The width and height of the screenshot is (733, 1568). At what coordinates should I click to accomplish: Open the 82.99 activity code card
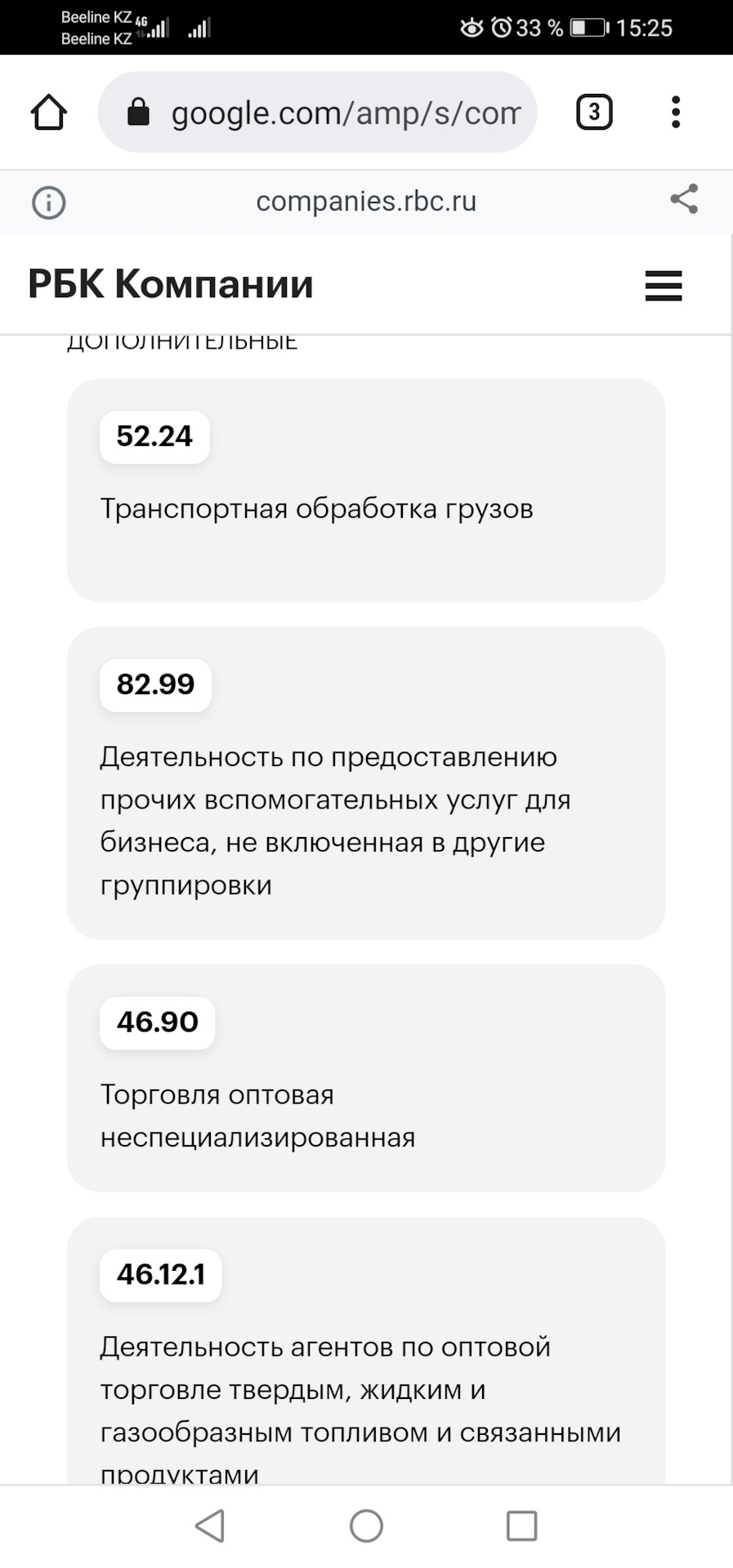366,783
